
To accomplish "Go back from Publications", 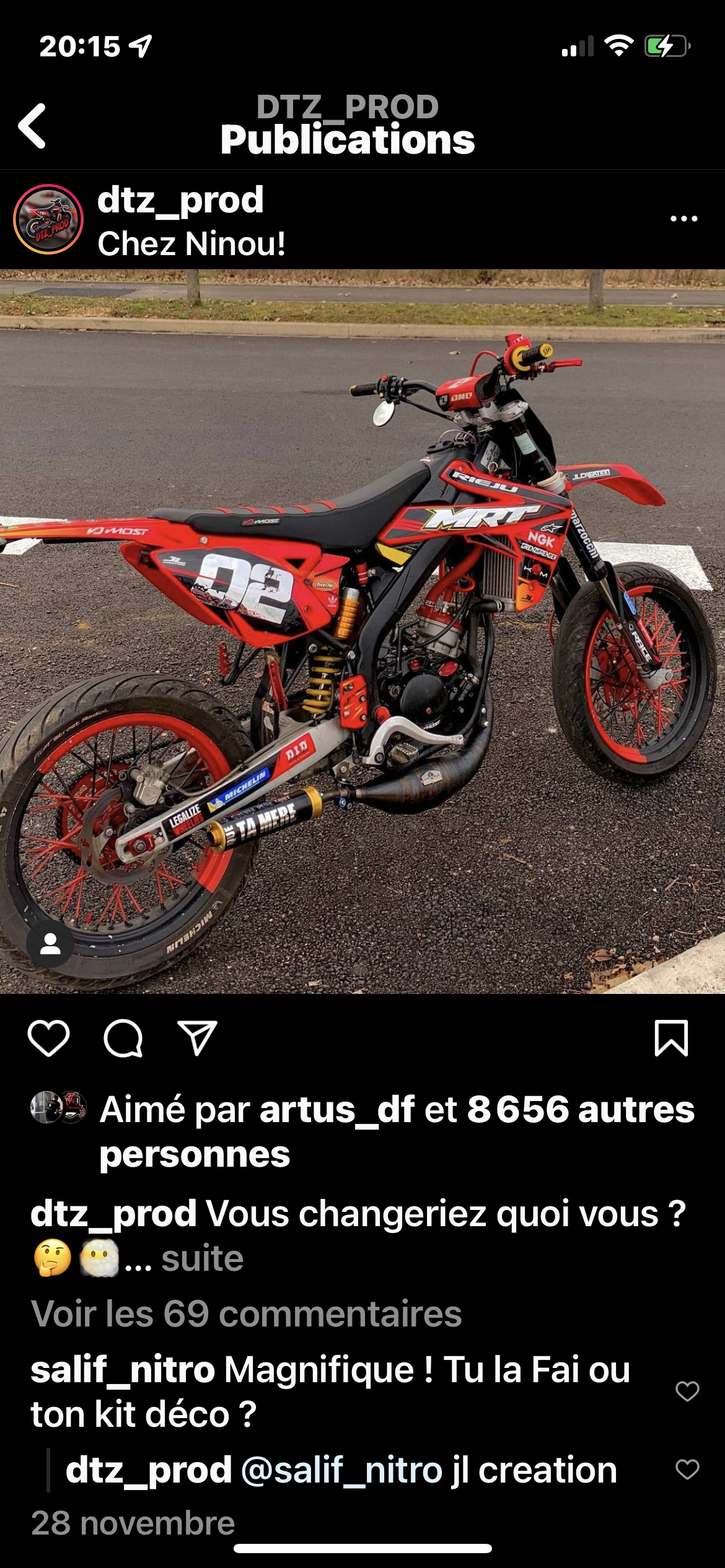I will point(32,126).
